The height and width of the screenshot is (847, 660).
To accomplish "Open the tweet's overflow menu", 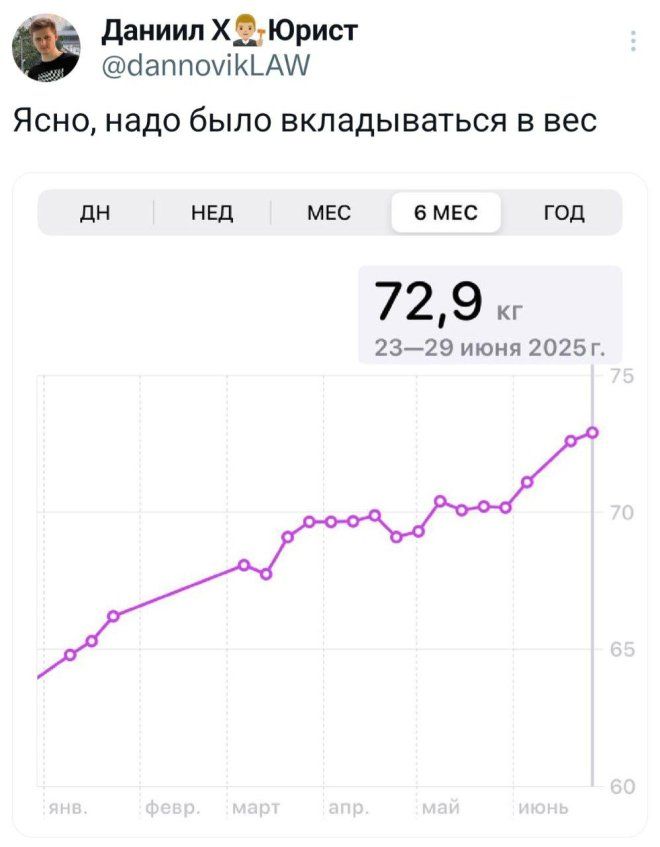I will (x=632, y=42).
